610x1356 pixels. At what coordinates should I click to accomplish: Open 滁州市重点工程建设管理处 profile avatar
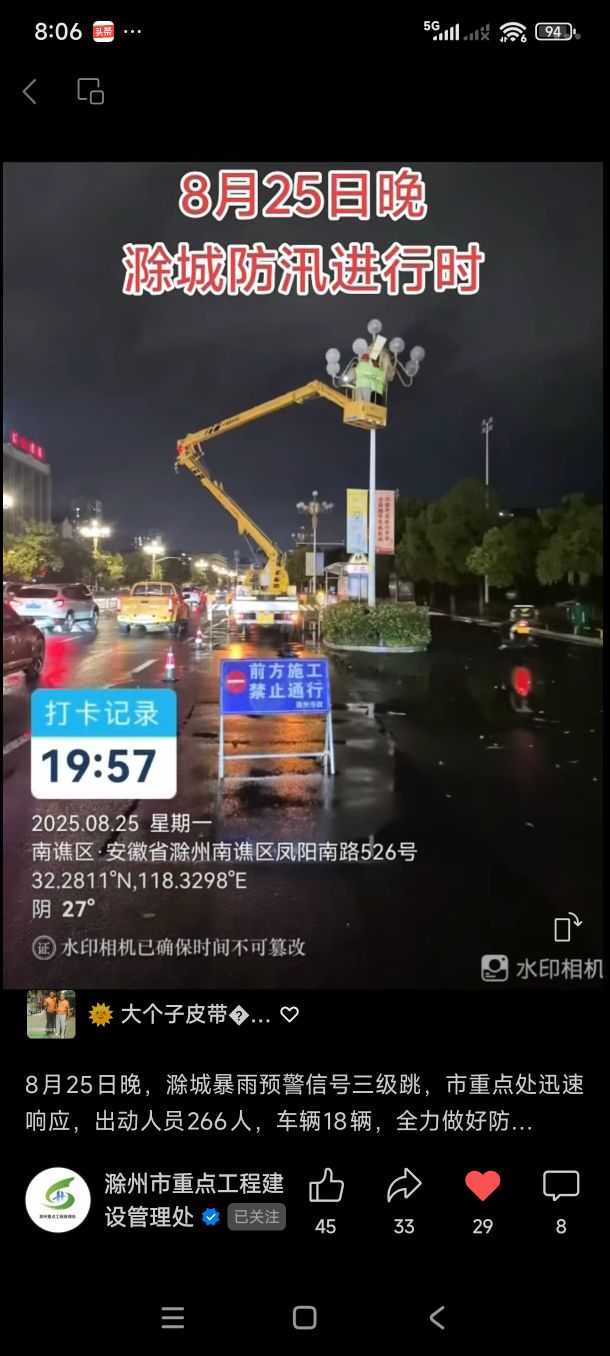pos(58,1199)
